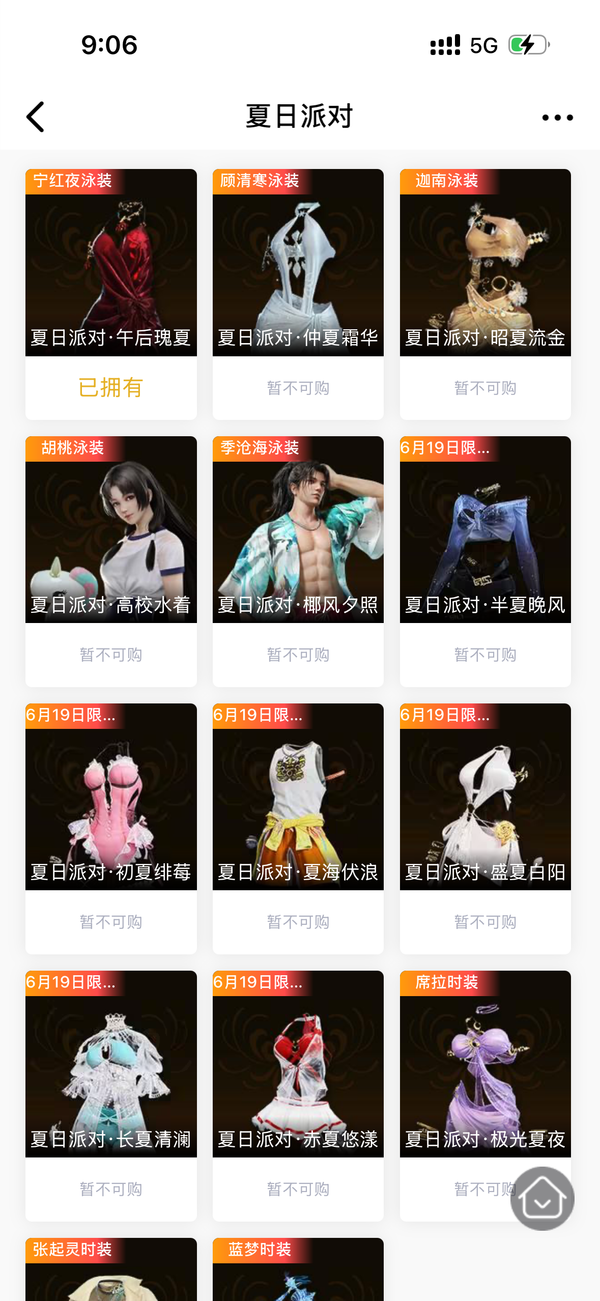
Task: View the 夏日派对·椰风夕照 outfit
Action: (298, 529)
